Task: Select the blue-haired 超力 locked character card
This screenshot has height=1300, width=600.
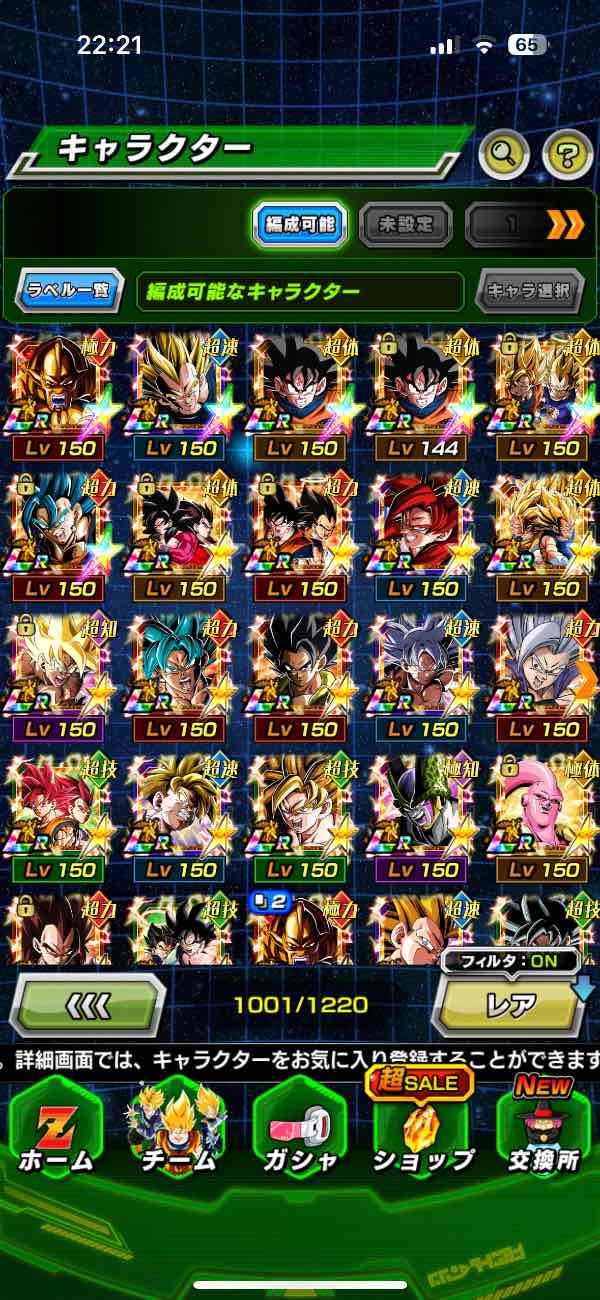Action: [x=60, y=536]
